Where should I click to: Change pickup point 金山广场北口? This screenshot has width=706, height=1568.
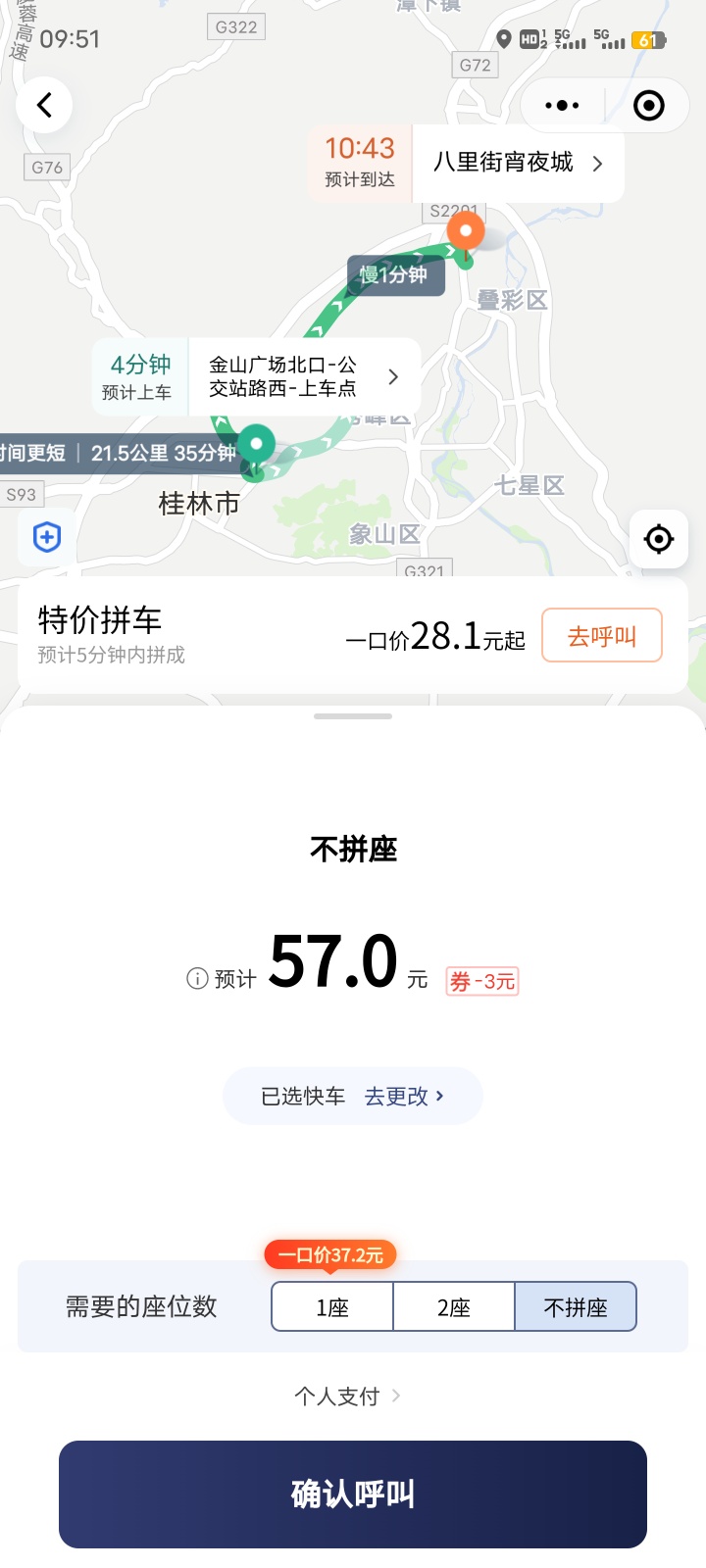click(x=304, y=376)
